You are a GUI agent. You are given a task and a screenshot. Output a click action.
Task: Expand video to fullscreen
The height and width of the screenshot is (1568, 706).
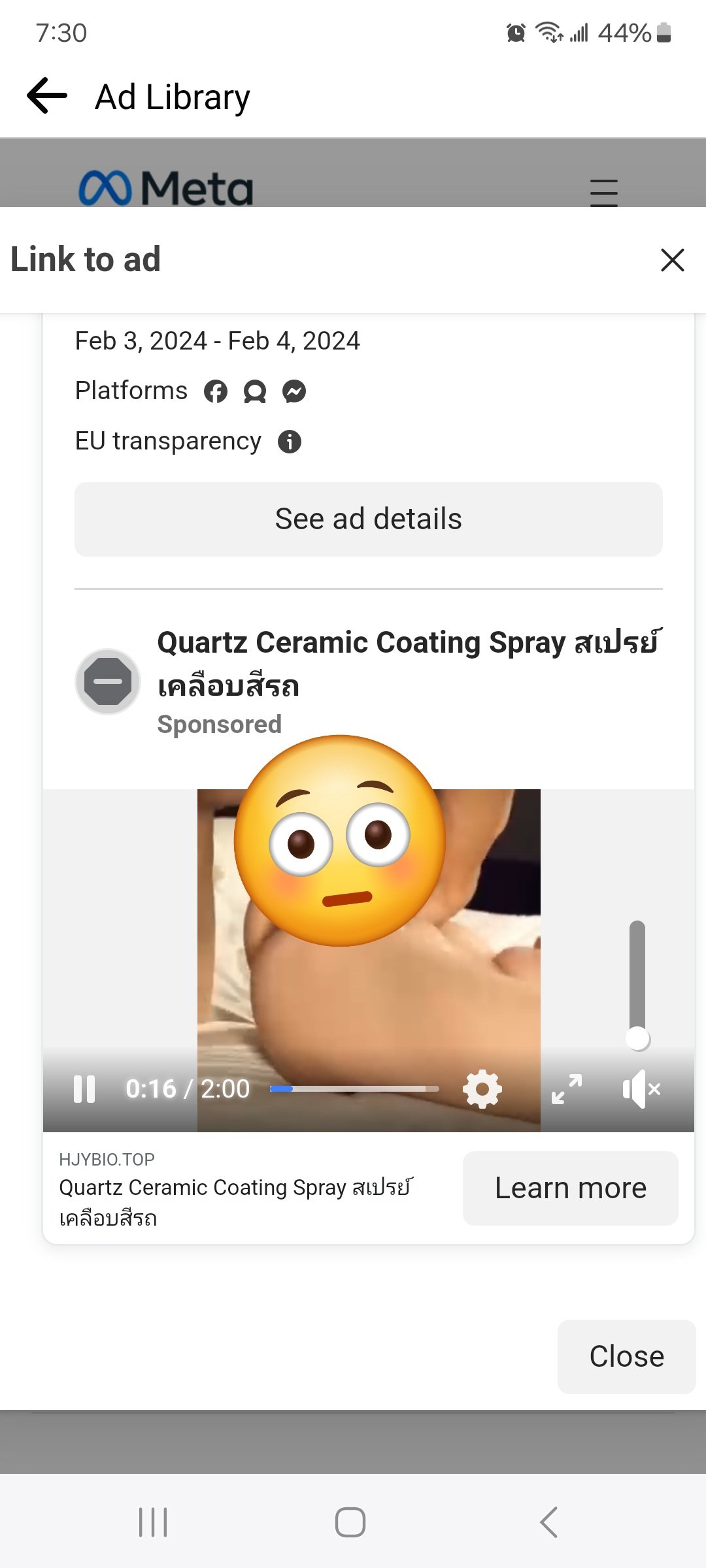pos(567,1089)
